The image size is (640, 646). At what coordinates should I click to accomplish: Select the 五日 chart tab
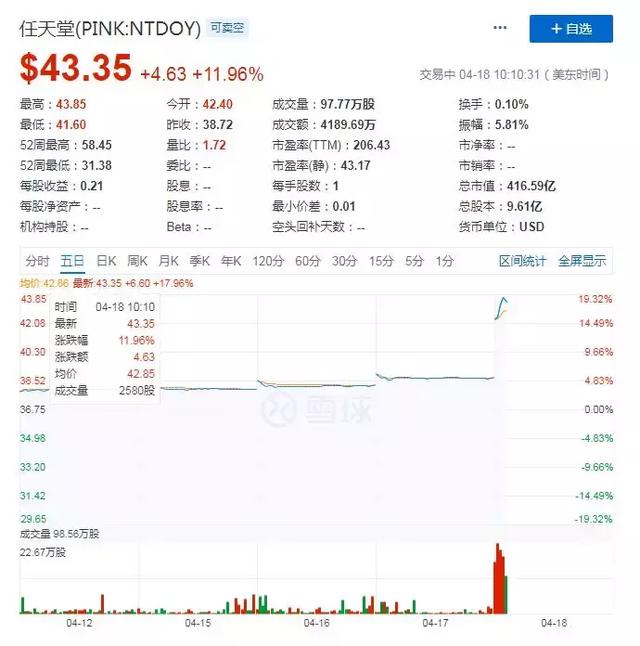(72, 261)
